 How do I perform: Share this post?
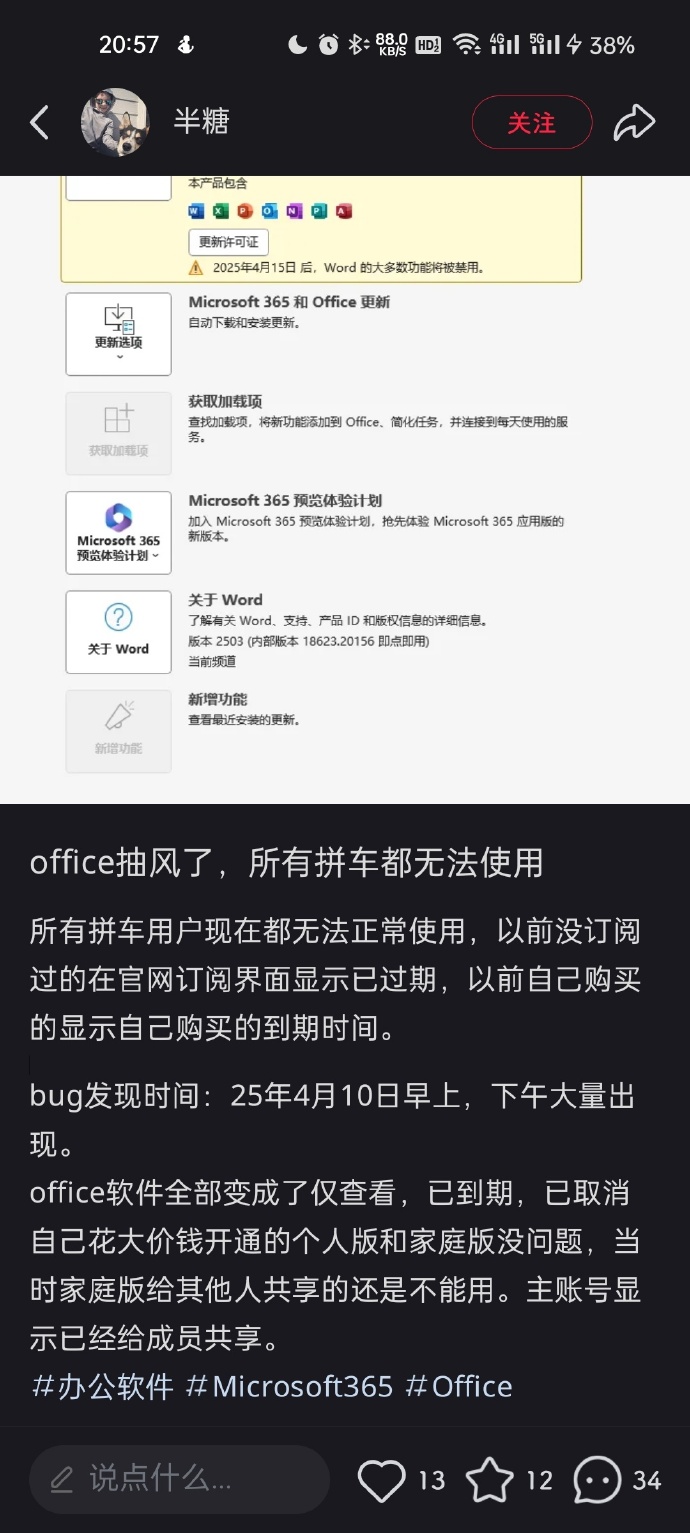(634, 123)
